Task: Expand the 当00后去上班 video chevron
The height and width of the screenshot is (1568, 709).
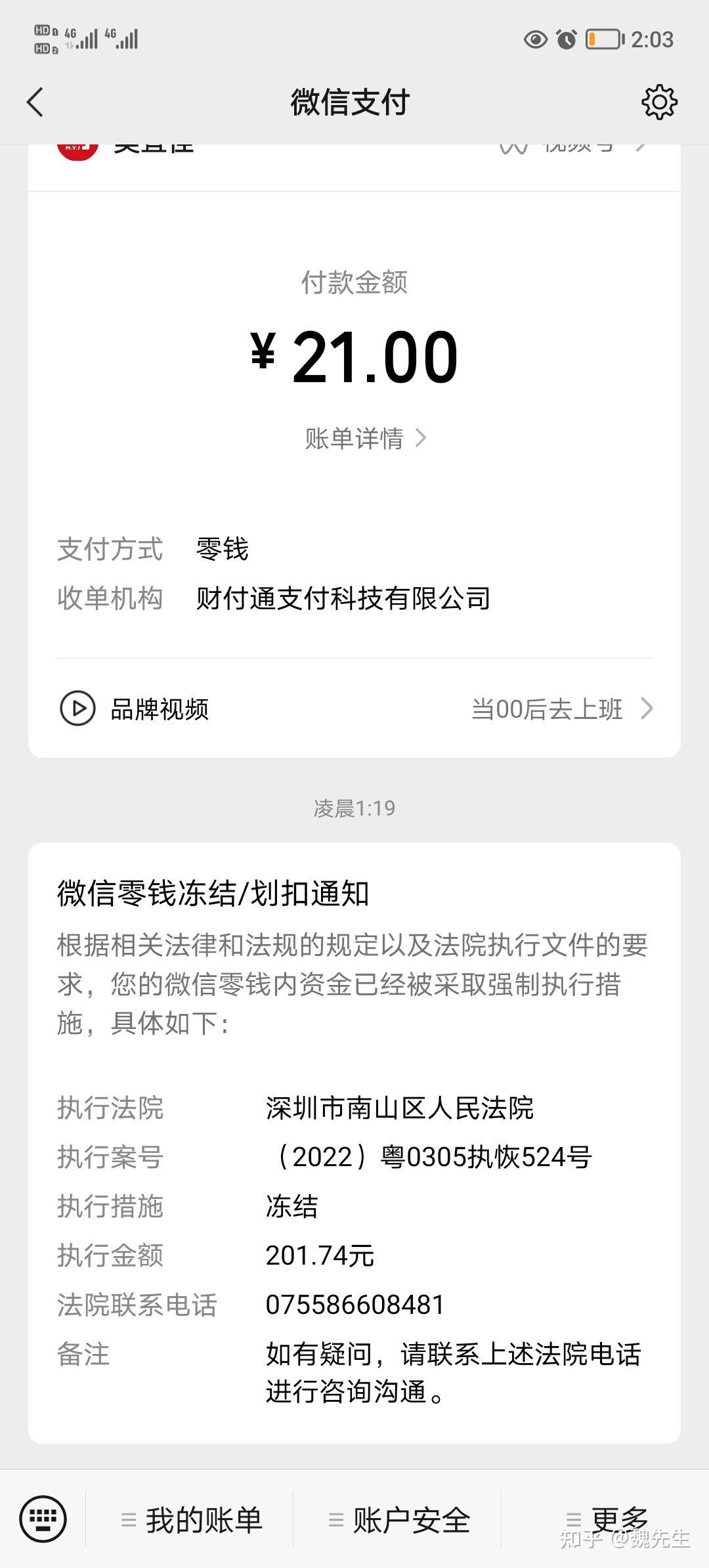Action: (647, 709)
